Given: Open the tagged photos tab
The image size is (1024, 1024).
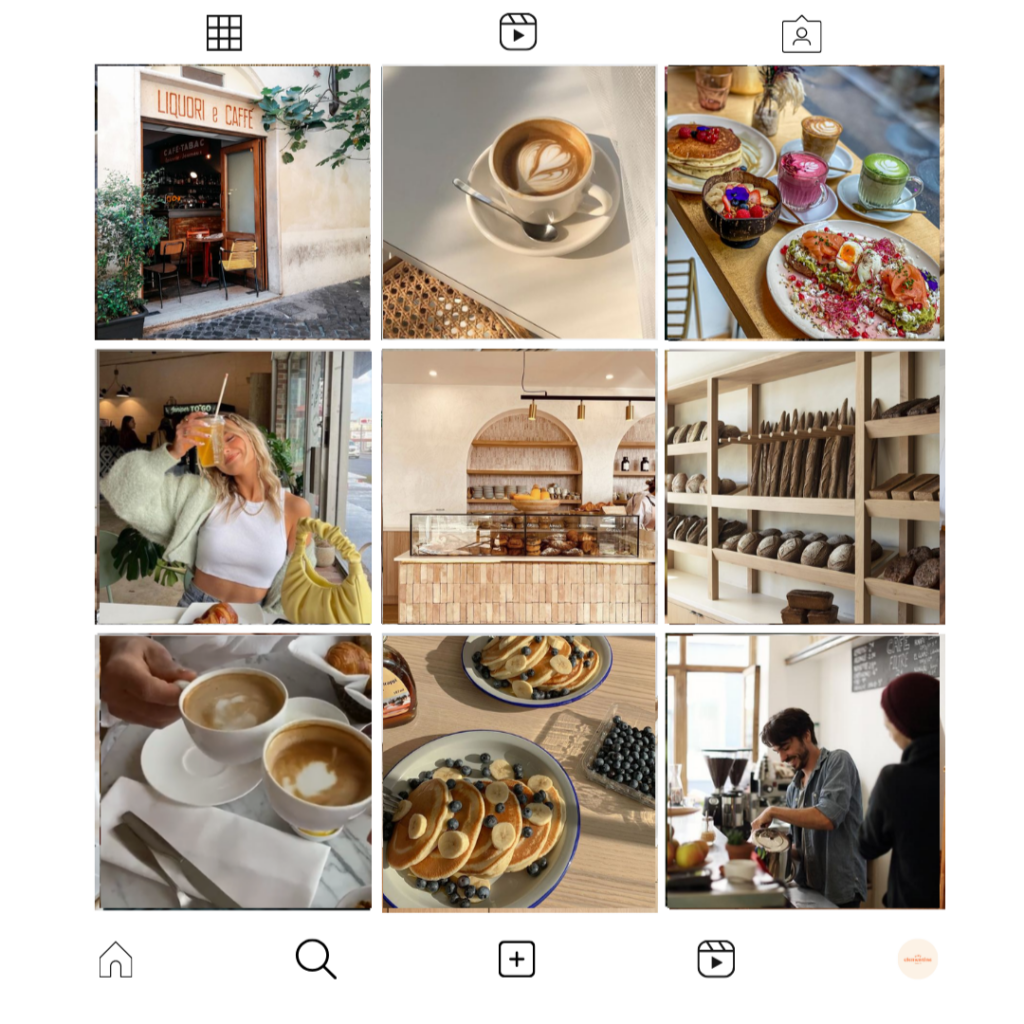Looking at the screenshot, I should click(x=801, y=35).
